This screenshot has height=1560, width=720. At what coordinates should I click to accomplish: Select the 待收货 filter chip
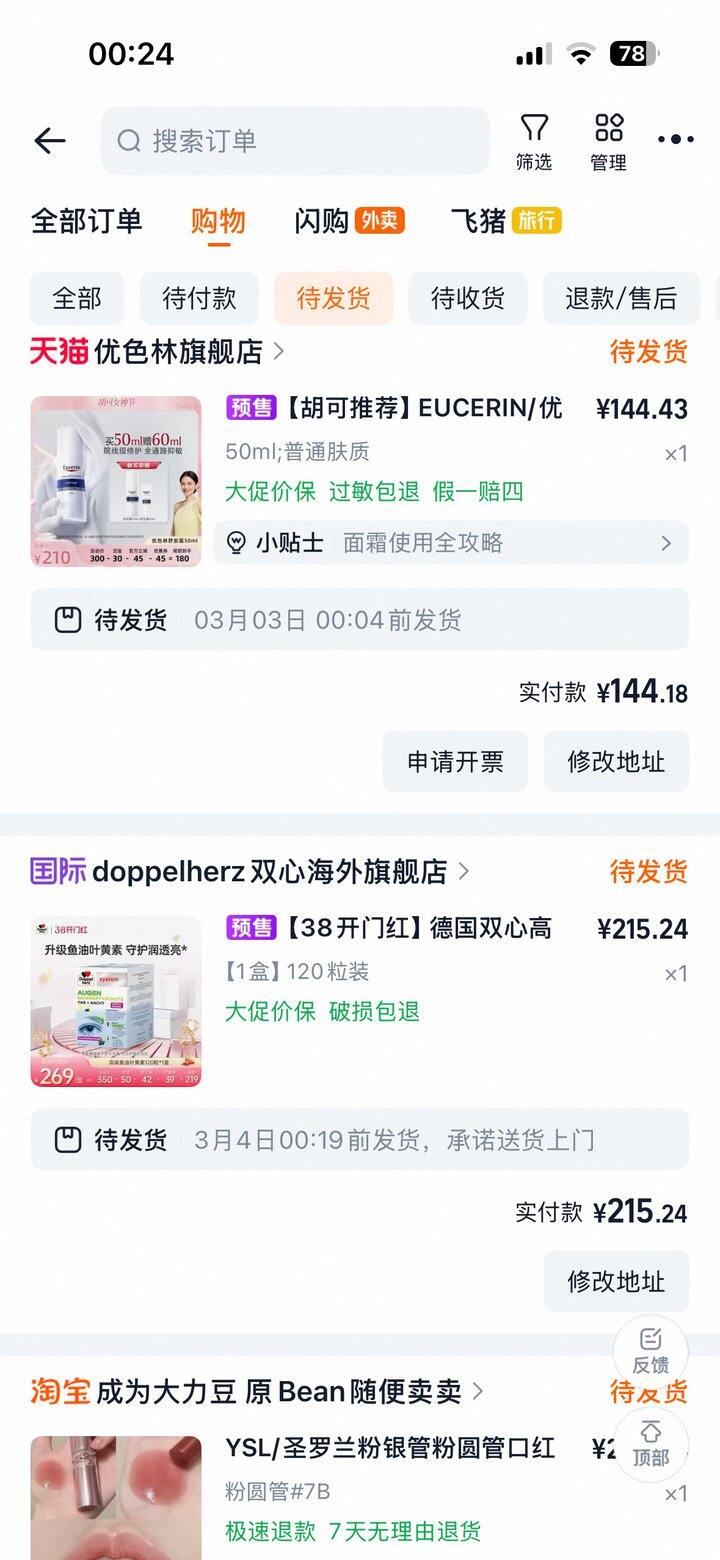point(467,298)
